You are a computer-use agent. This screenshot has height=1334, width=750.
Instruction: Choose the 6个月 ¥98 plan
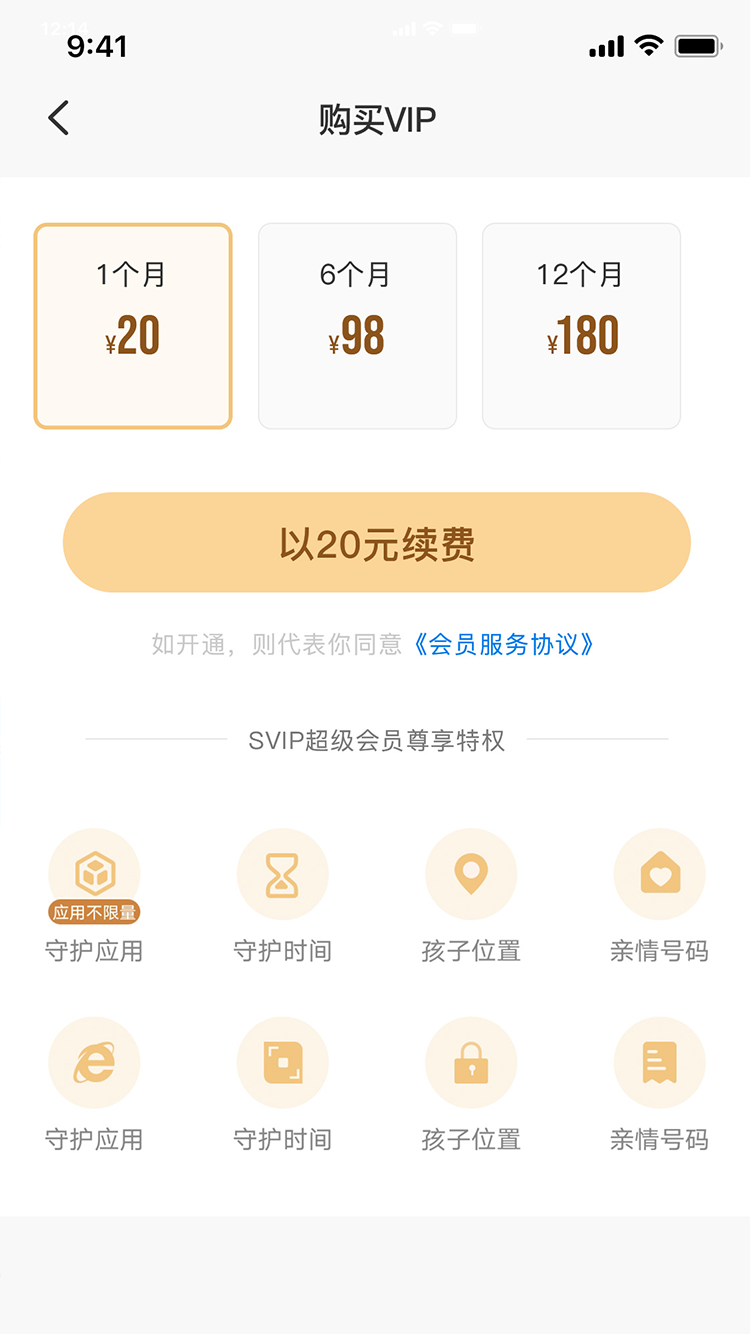tap(357, 326)
